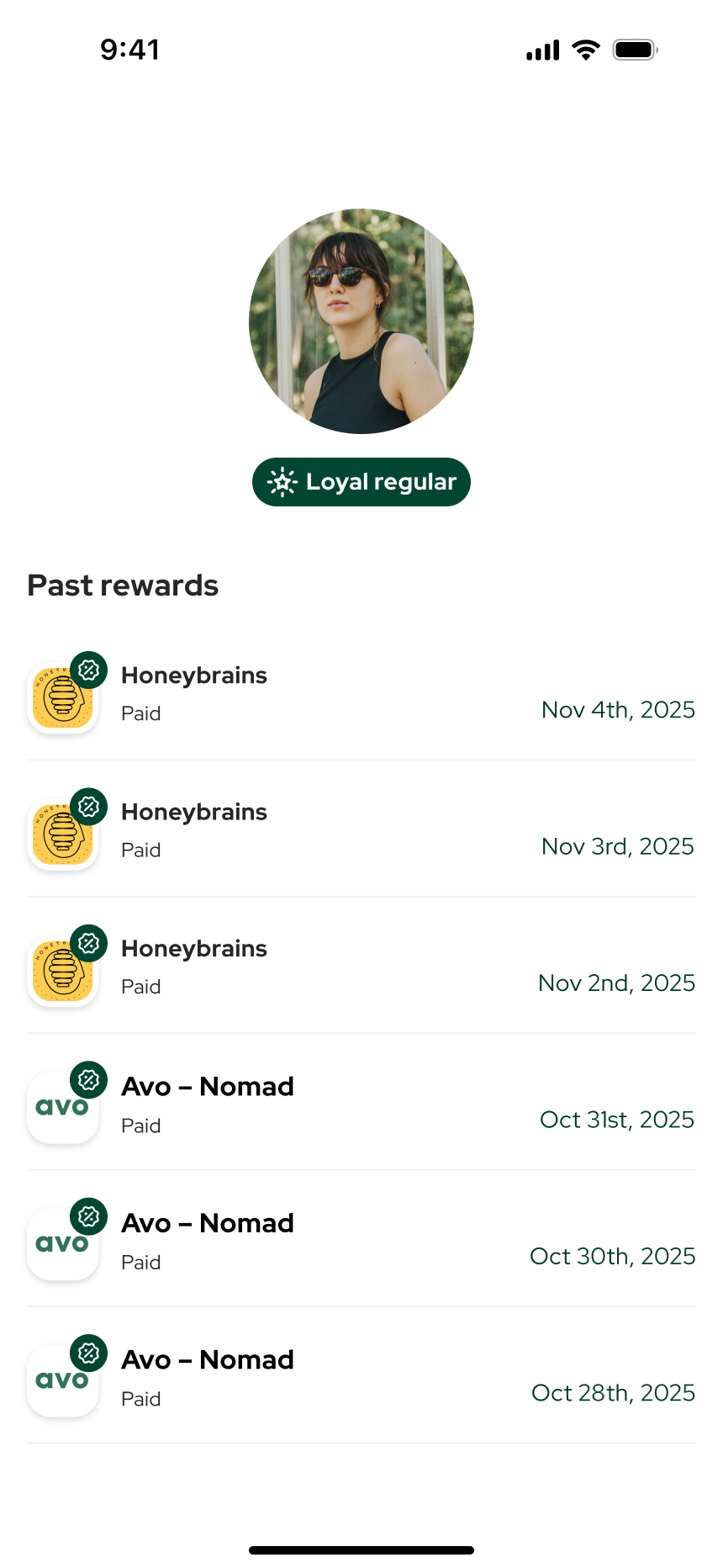The height and width of the screenshot is (1568, 723).
Task: Select the Honeybrains reward from Nov 2nd, 2025
Action: (361, 966)
